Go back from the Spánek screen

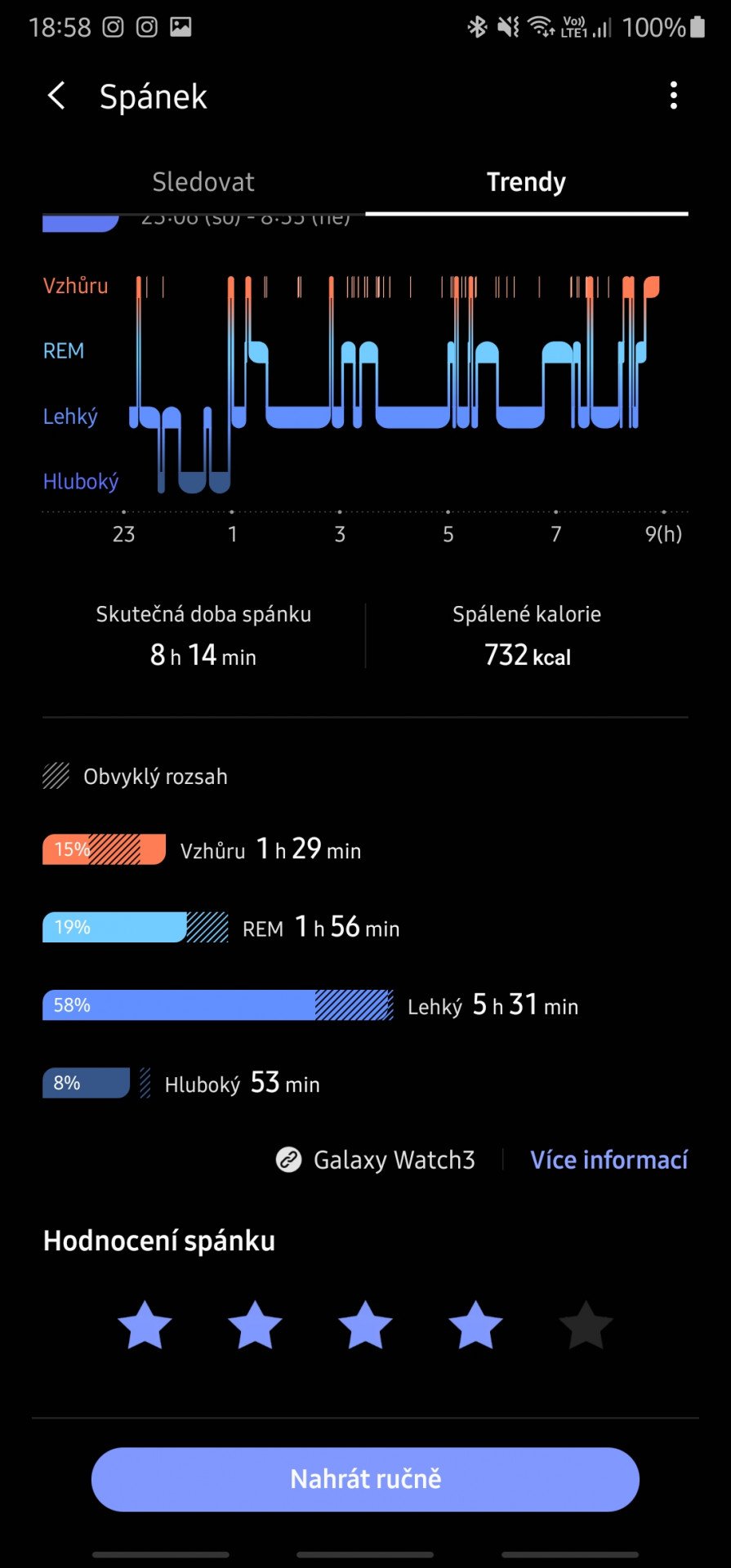(56, 96)
